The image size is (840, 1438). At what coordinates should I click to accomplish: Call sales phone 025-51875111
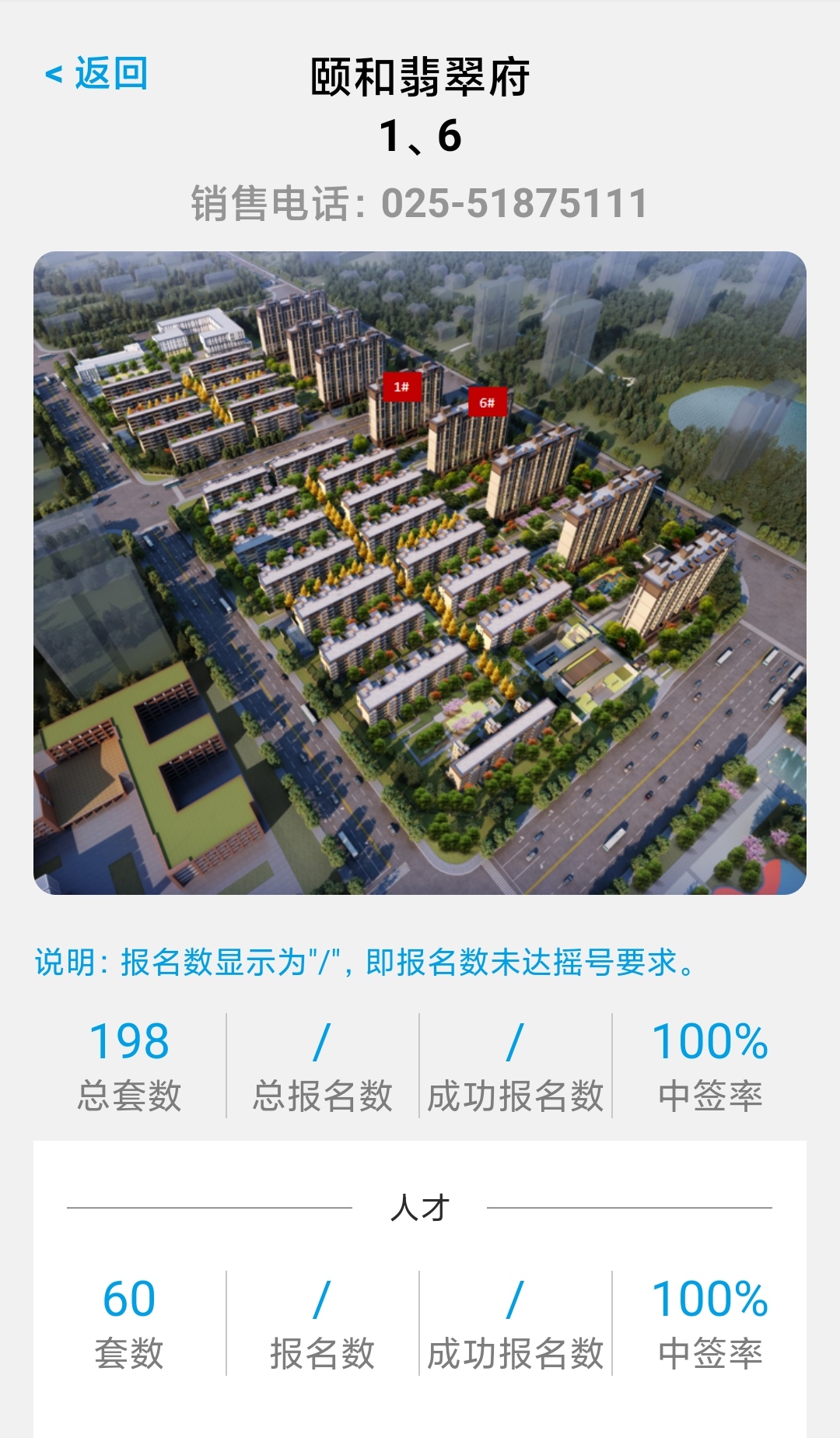click(420, 204)
